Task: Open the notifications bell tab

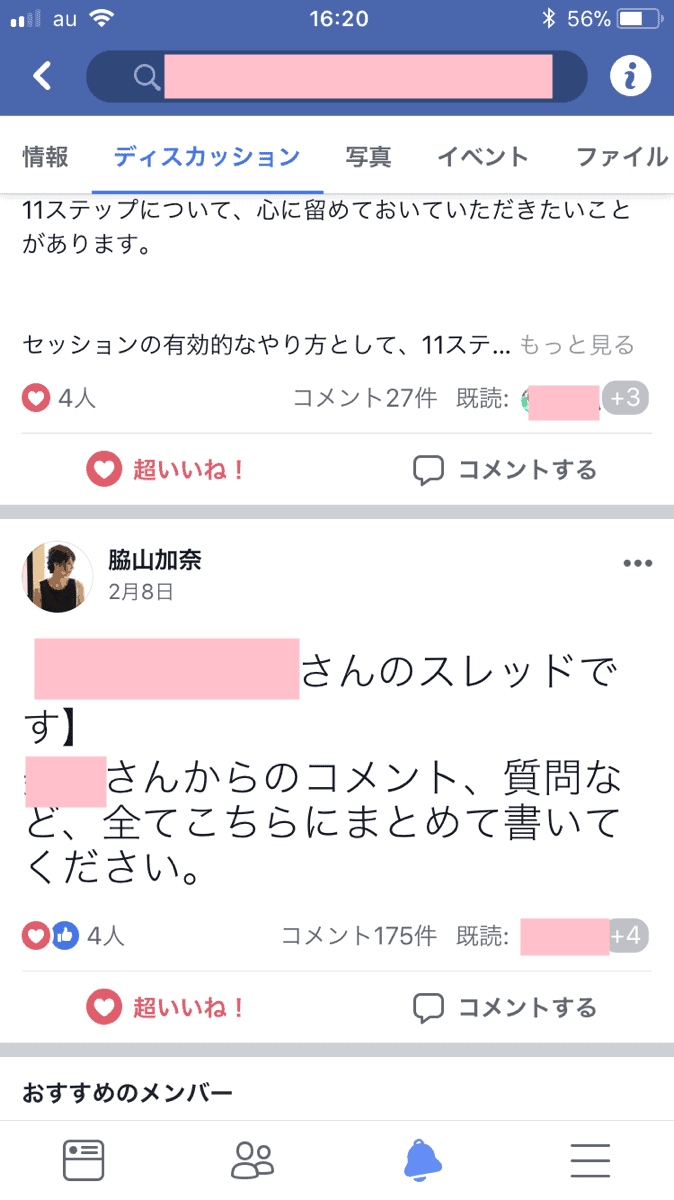Action: (x=422, y=1161)
